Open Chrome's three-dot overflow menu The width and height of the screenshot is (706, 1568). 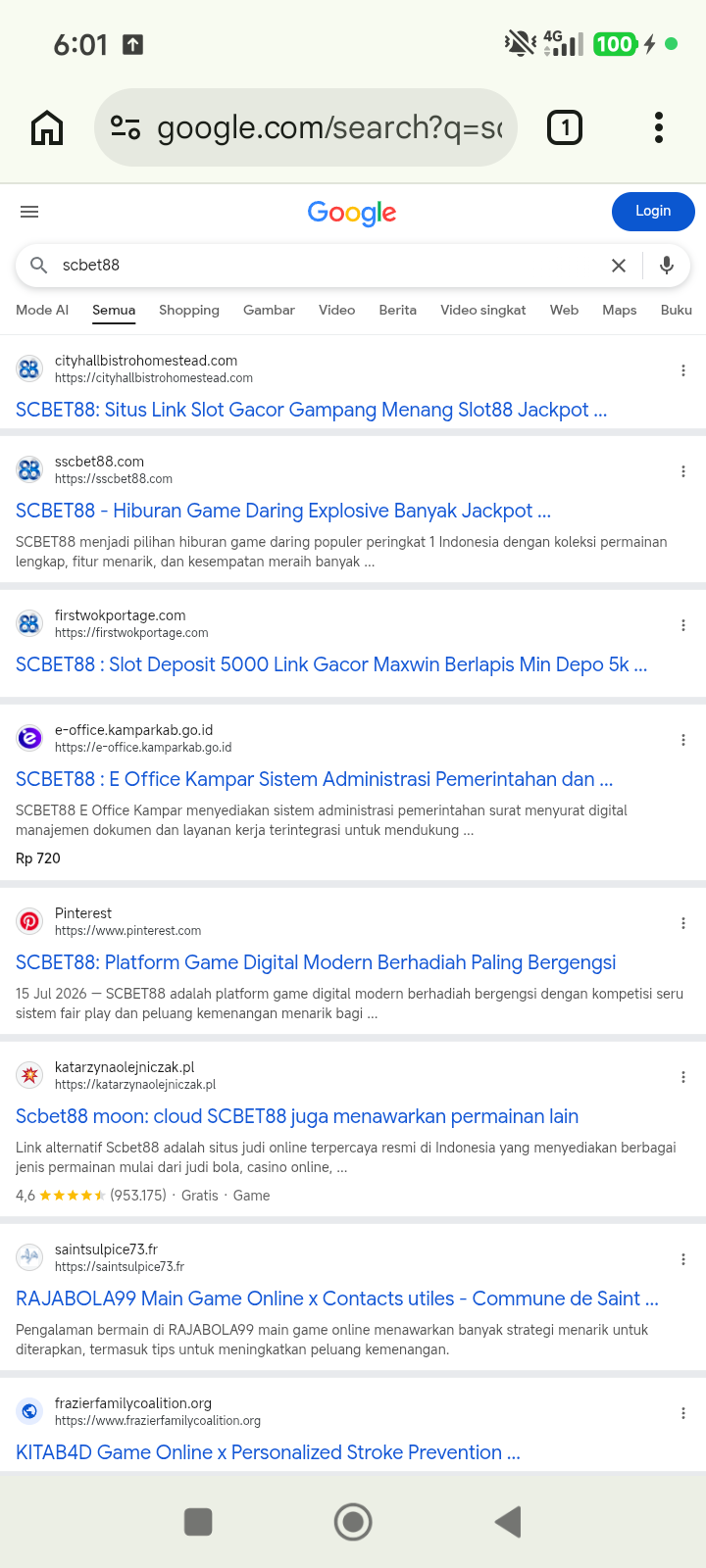coord(659,127)
